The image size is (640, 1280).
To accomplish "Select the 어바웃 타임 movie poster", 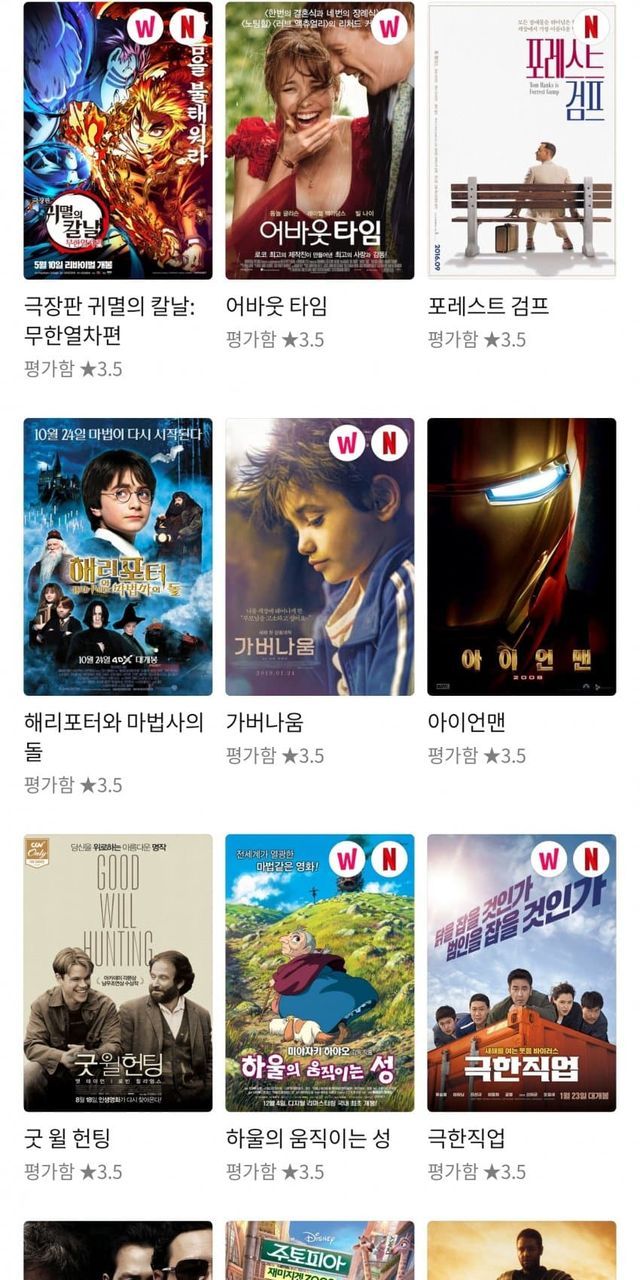I will pos(319,141).
